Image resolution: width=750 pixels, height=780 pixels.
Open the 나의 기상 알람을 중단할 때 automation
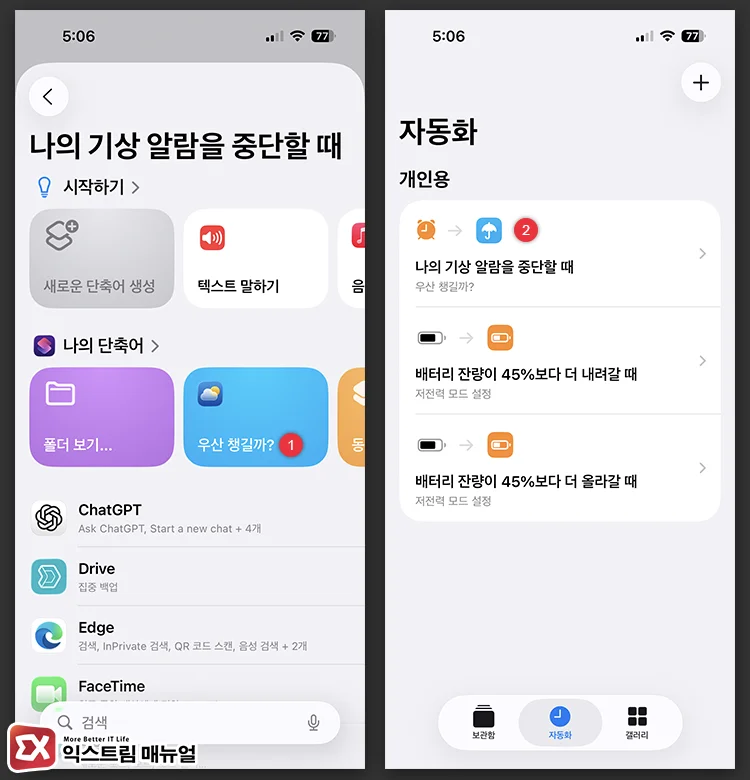560,255
